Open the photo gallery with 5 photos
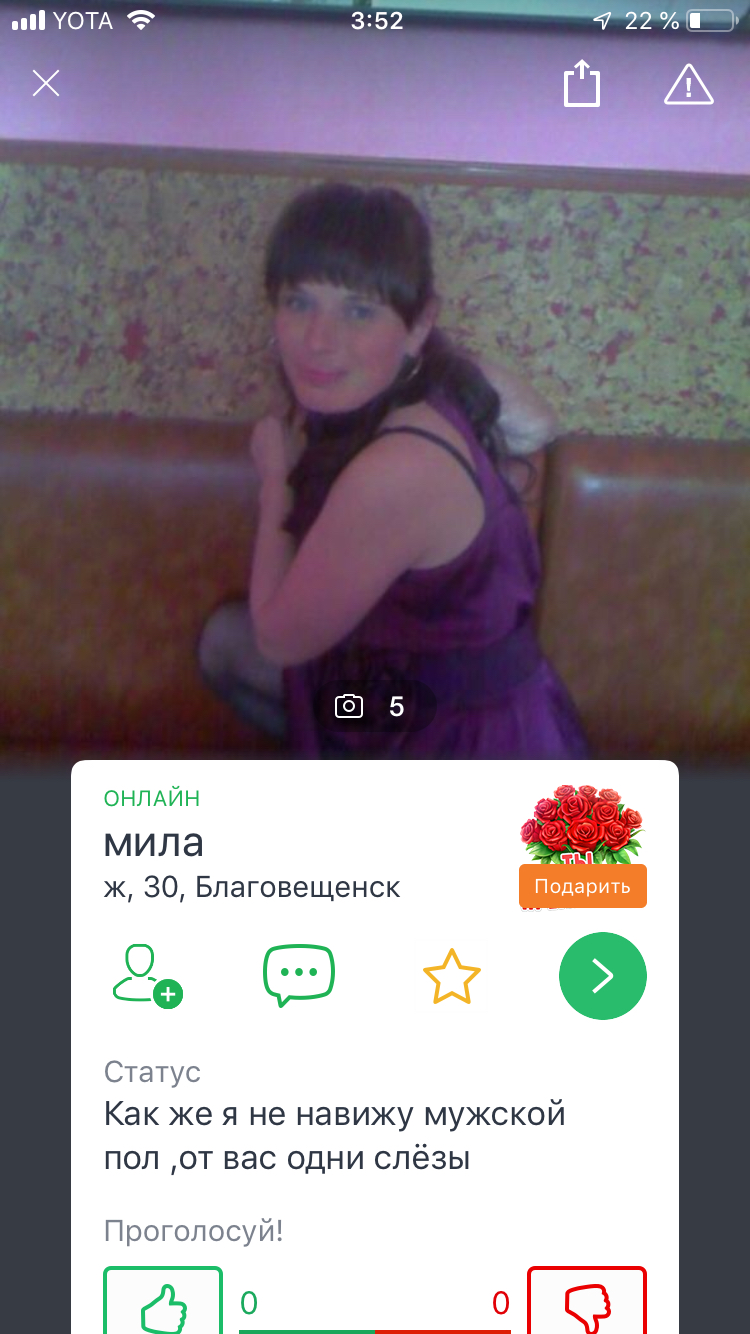The width and height of the screenshot is (750, 1334). point(374,707)
